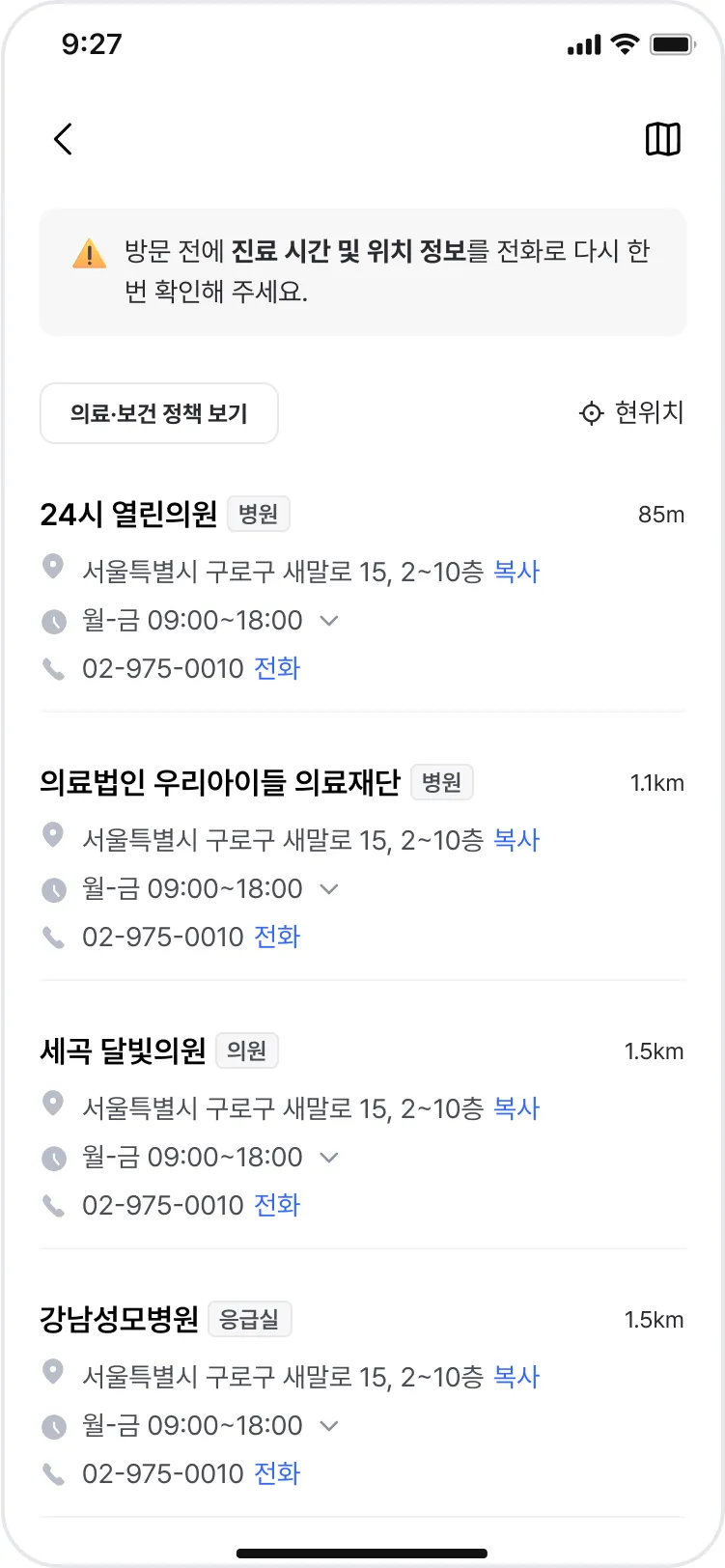Open the map view icon
This screenshot has width=725, height=1568.
click(x=662, y=139)
